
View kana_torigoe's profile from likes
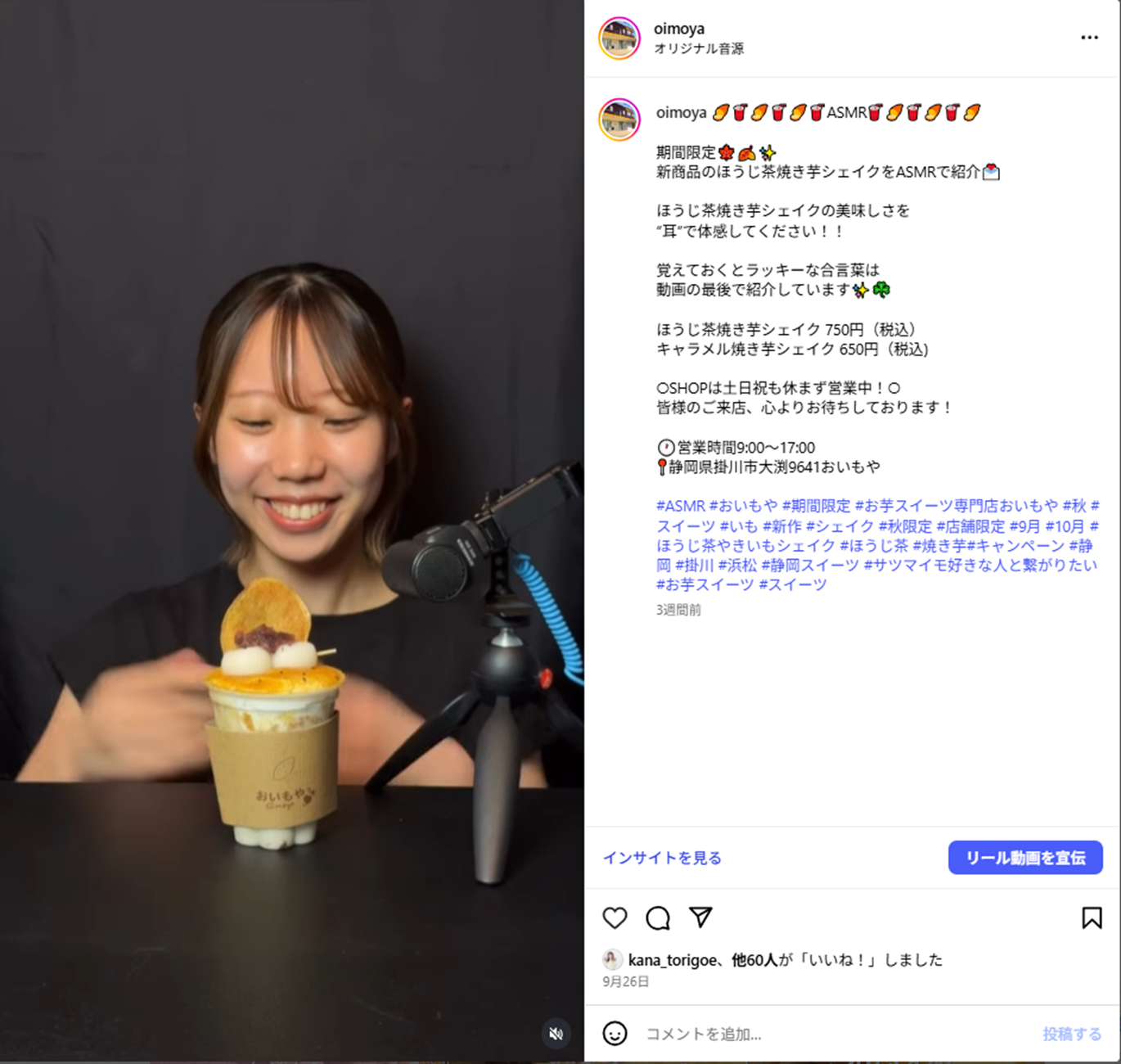673,959
